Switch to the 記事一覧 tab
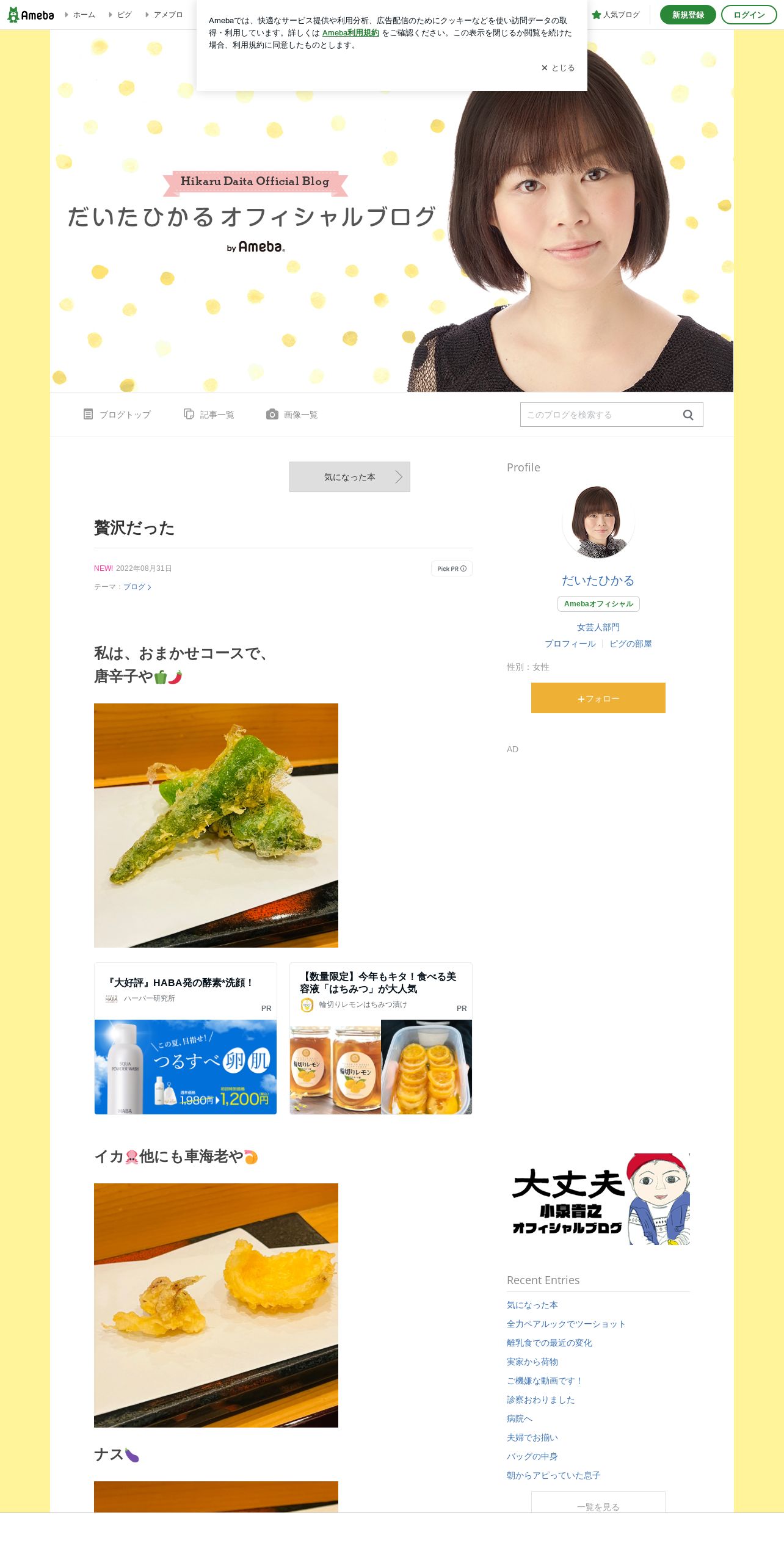 tap(209, 415)
